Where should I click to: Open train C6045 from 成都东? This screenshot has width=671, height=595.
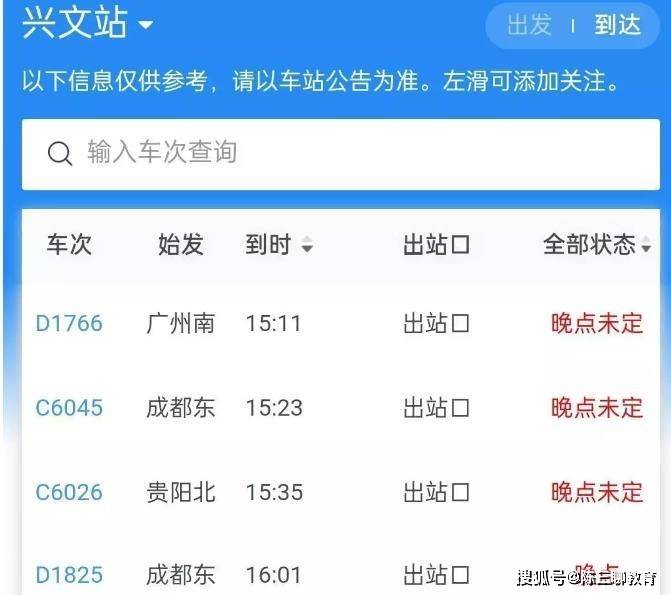(69, 408)
